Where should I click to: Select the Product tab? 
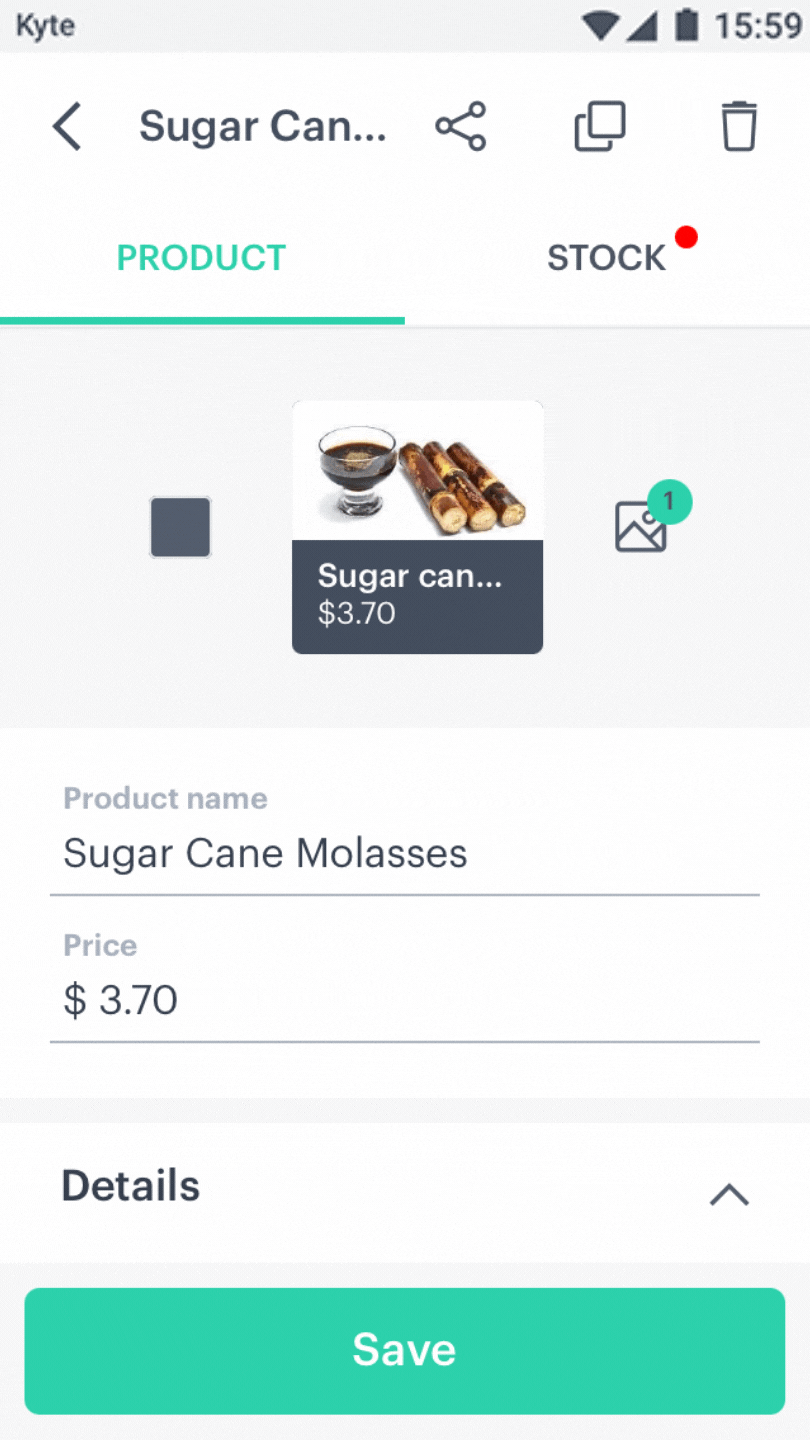[x=202, y=258]
